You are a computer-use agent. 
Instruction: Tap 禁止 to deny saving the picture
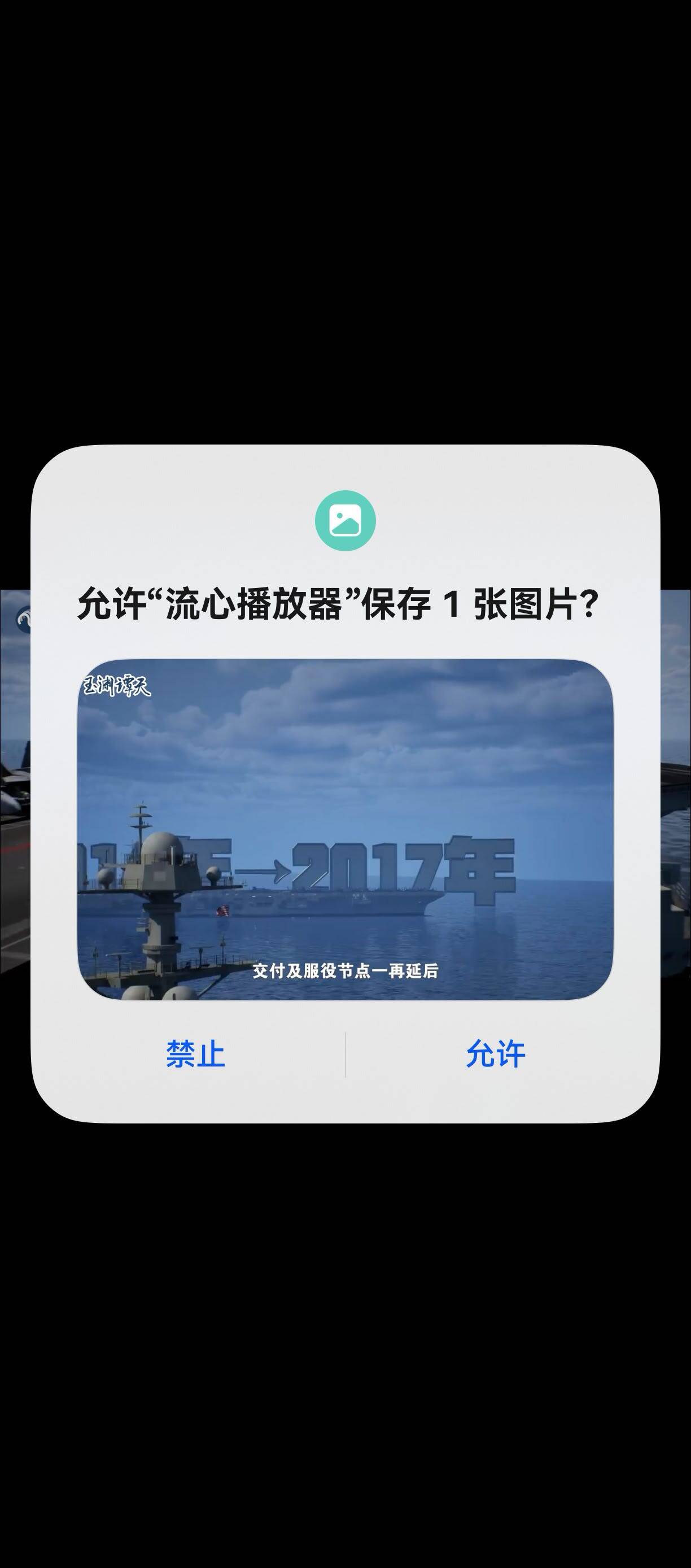click(195, 1054)
